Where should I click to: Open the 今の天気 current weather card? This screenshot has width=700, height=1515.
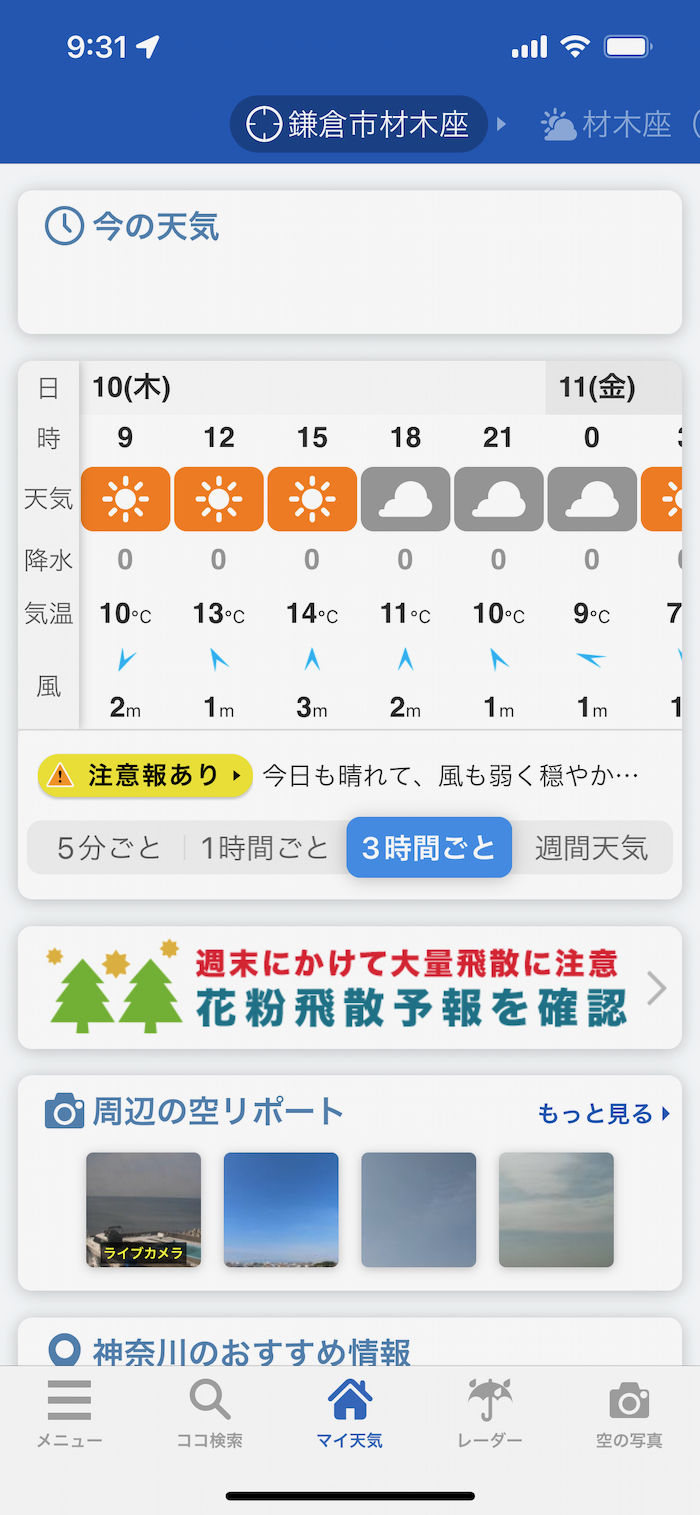pyautogui.click(x=350, y=262)
